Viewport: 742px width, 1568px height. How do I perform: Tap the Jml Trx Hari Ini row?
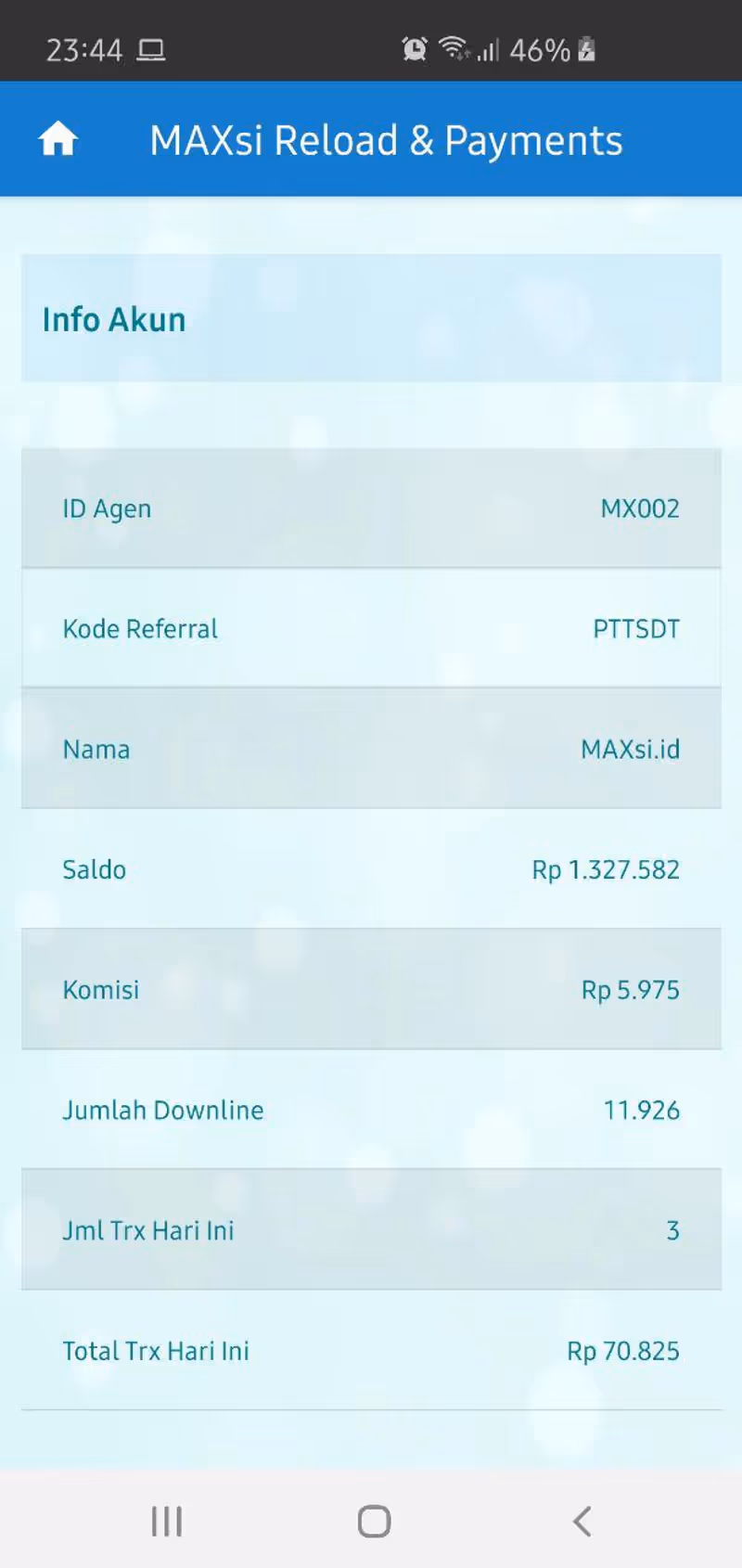pos(371,1230)
